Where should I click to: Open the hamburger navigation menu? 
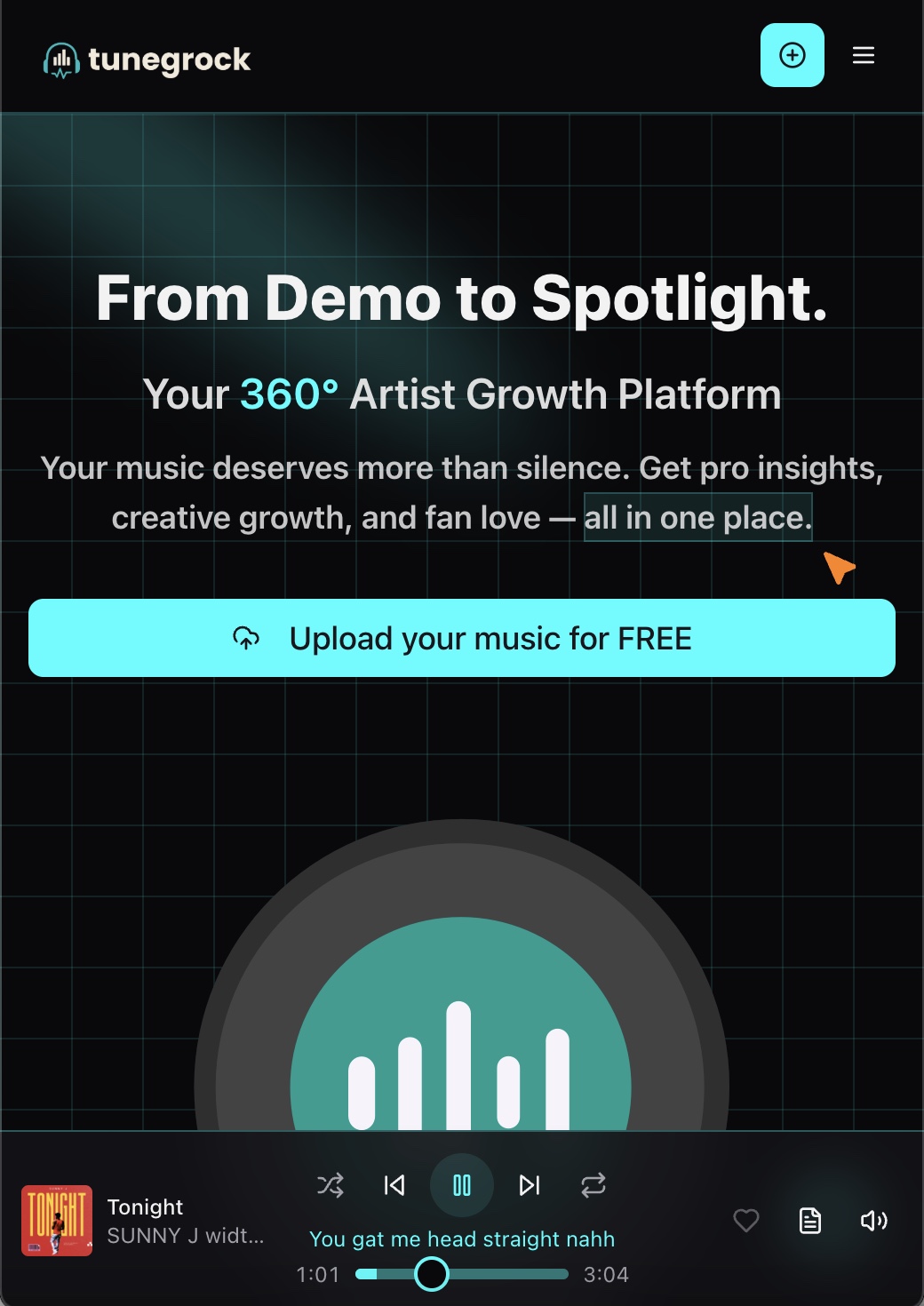tap(863, 55)
